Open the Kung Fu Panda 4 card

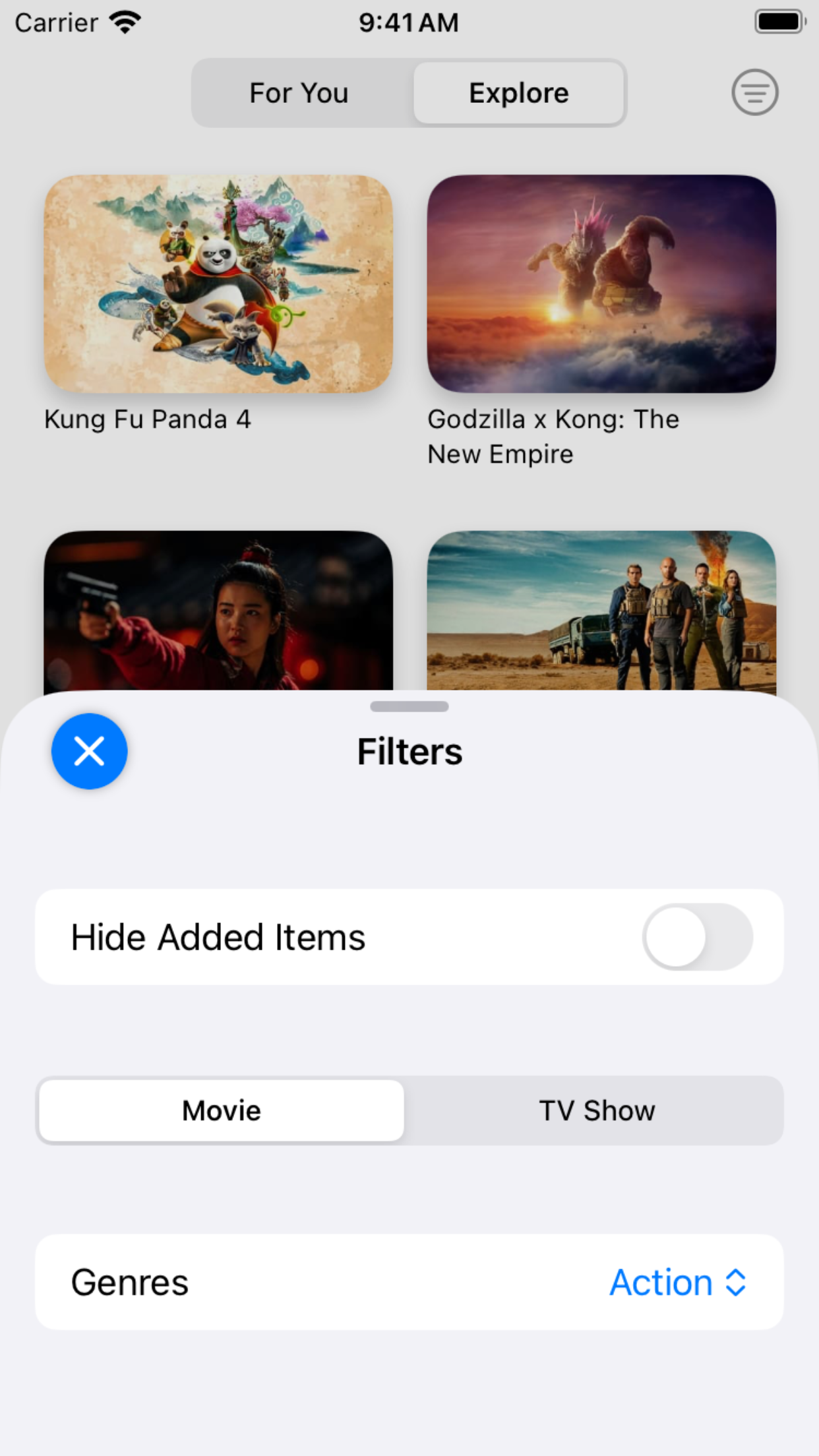point(218,284)
